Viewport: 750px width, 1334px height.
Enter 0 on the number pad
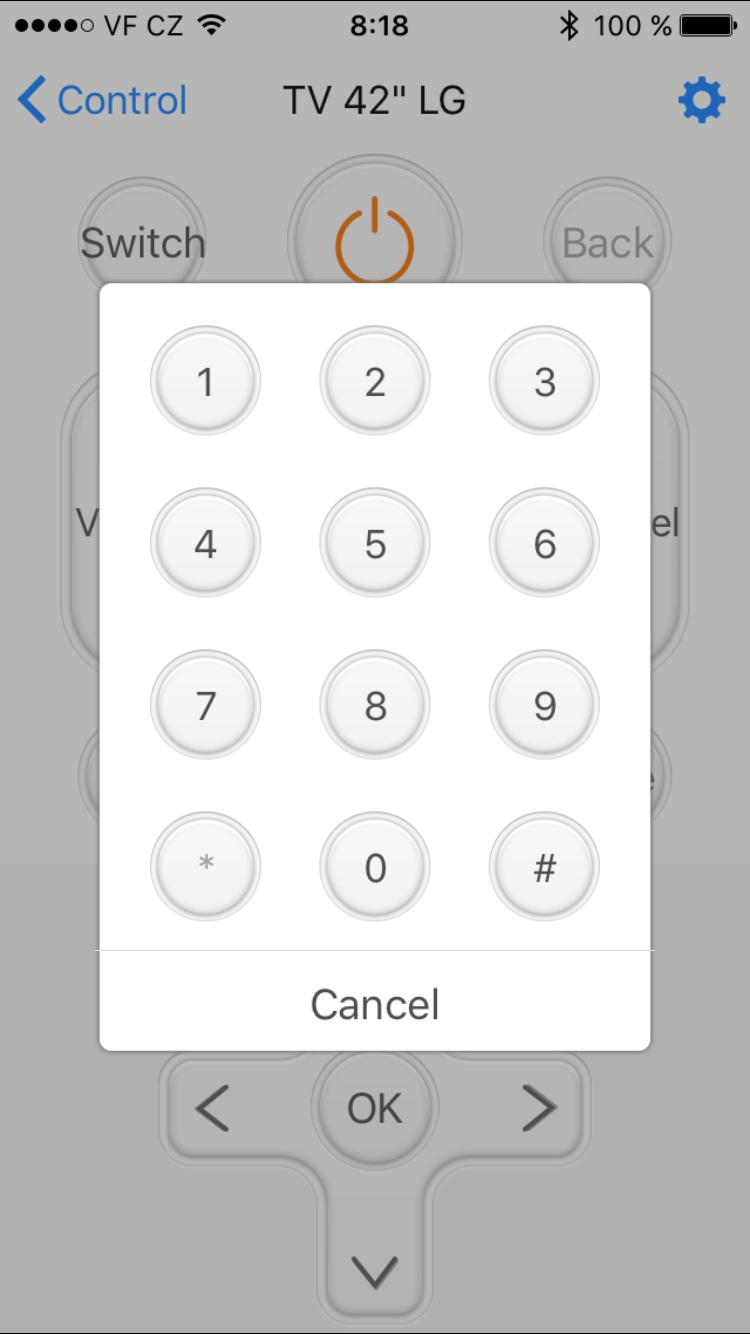[375, 867]
